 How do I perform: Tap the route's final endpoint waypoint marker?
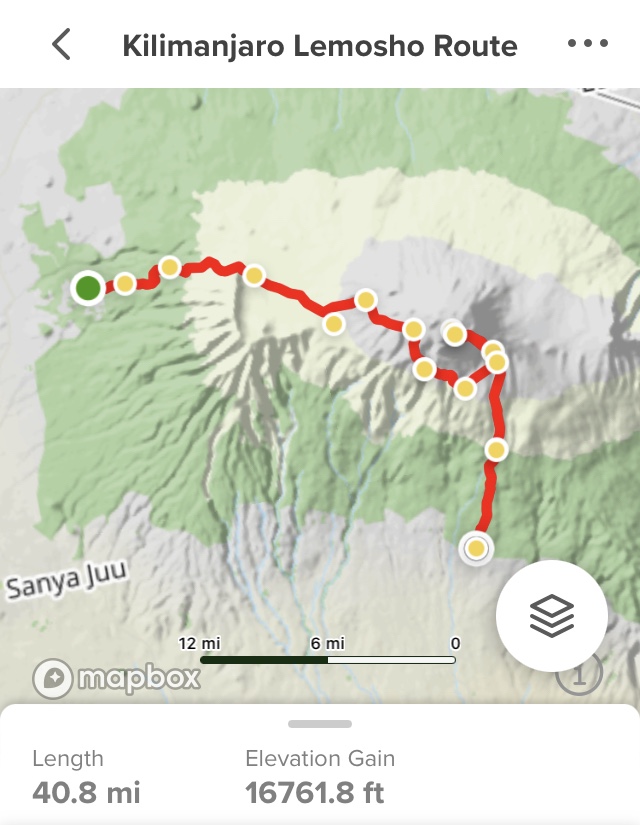(477, 548)
